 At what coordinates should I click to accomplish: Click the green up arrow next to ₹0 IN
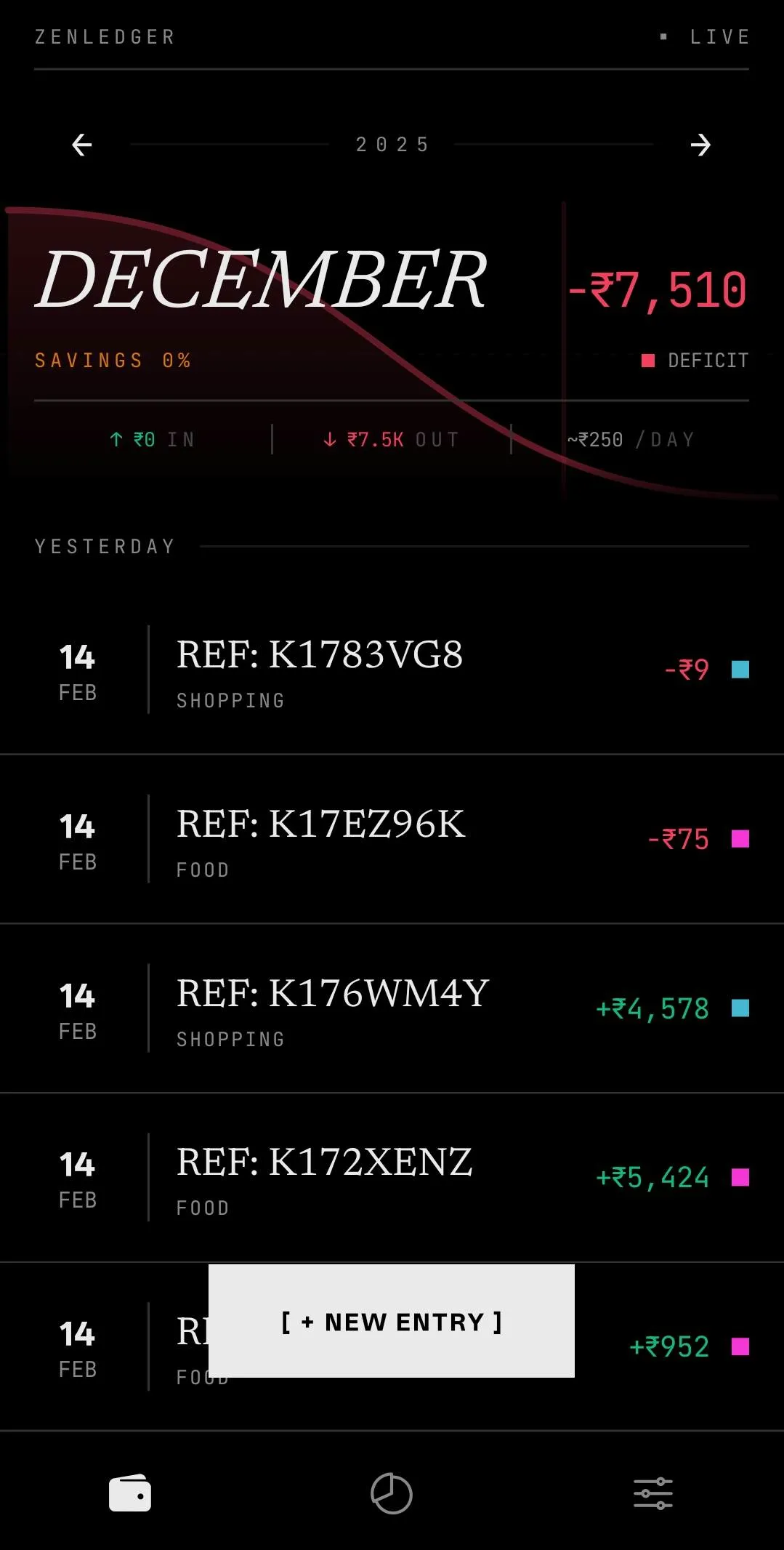pos(116,439)
